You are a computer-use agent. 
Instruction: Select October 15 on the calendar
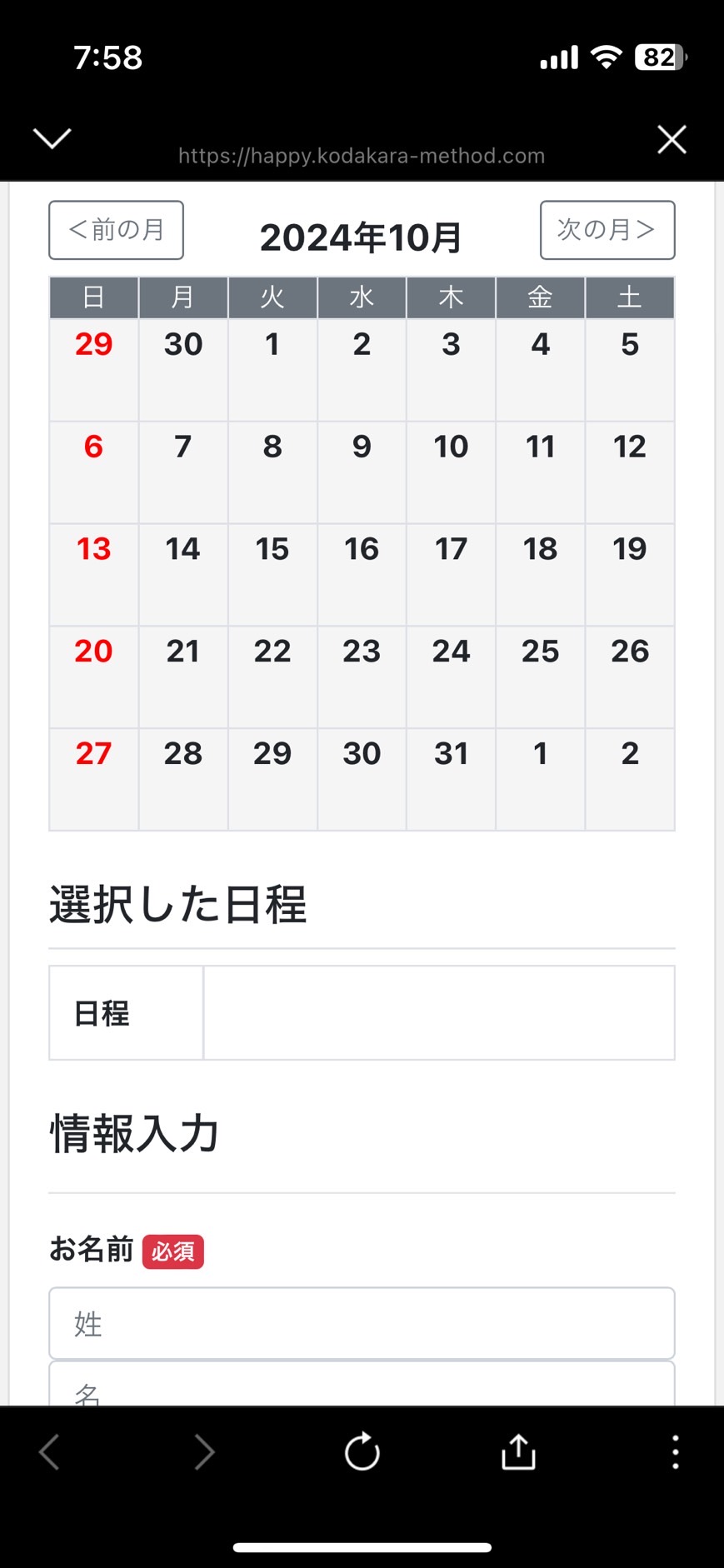tap(272, 575)
